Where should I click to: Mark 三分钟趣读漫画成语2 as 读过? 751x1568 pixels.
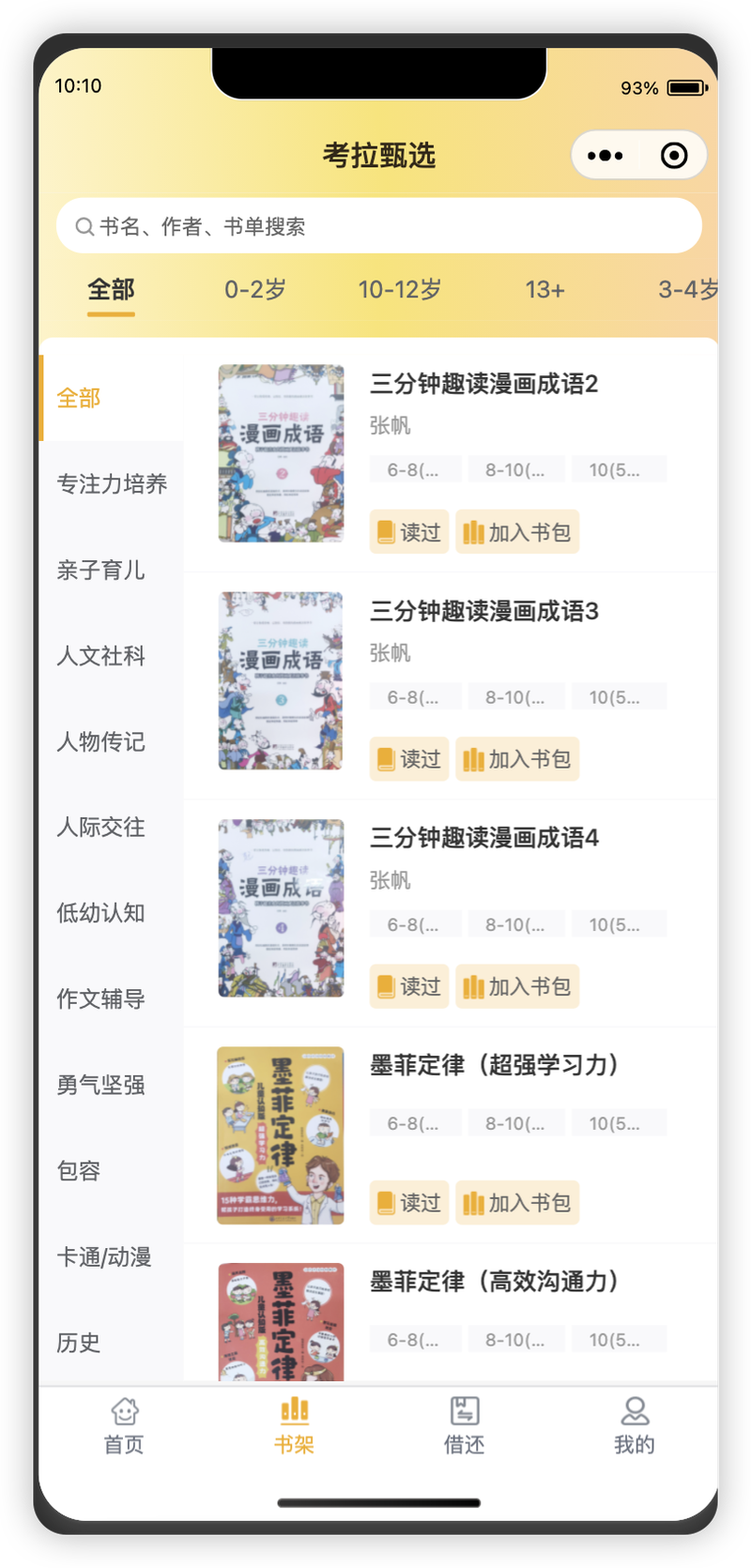(409, 532)
